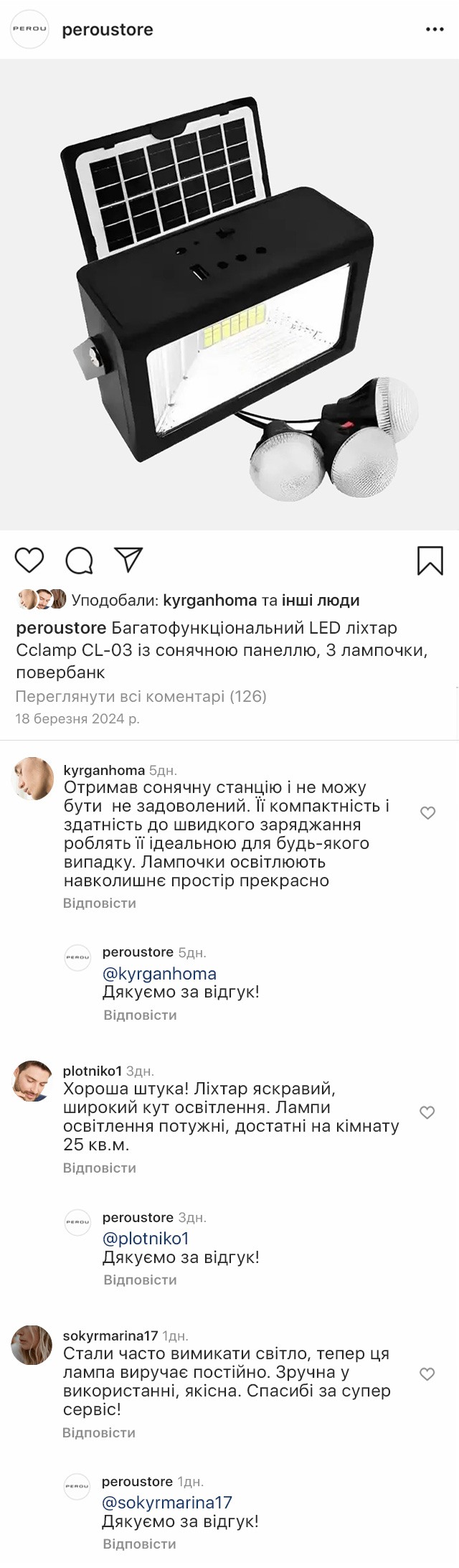The image size is (459, 1568).
Task: Like the peroustore post
Action: [29, 560]
